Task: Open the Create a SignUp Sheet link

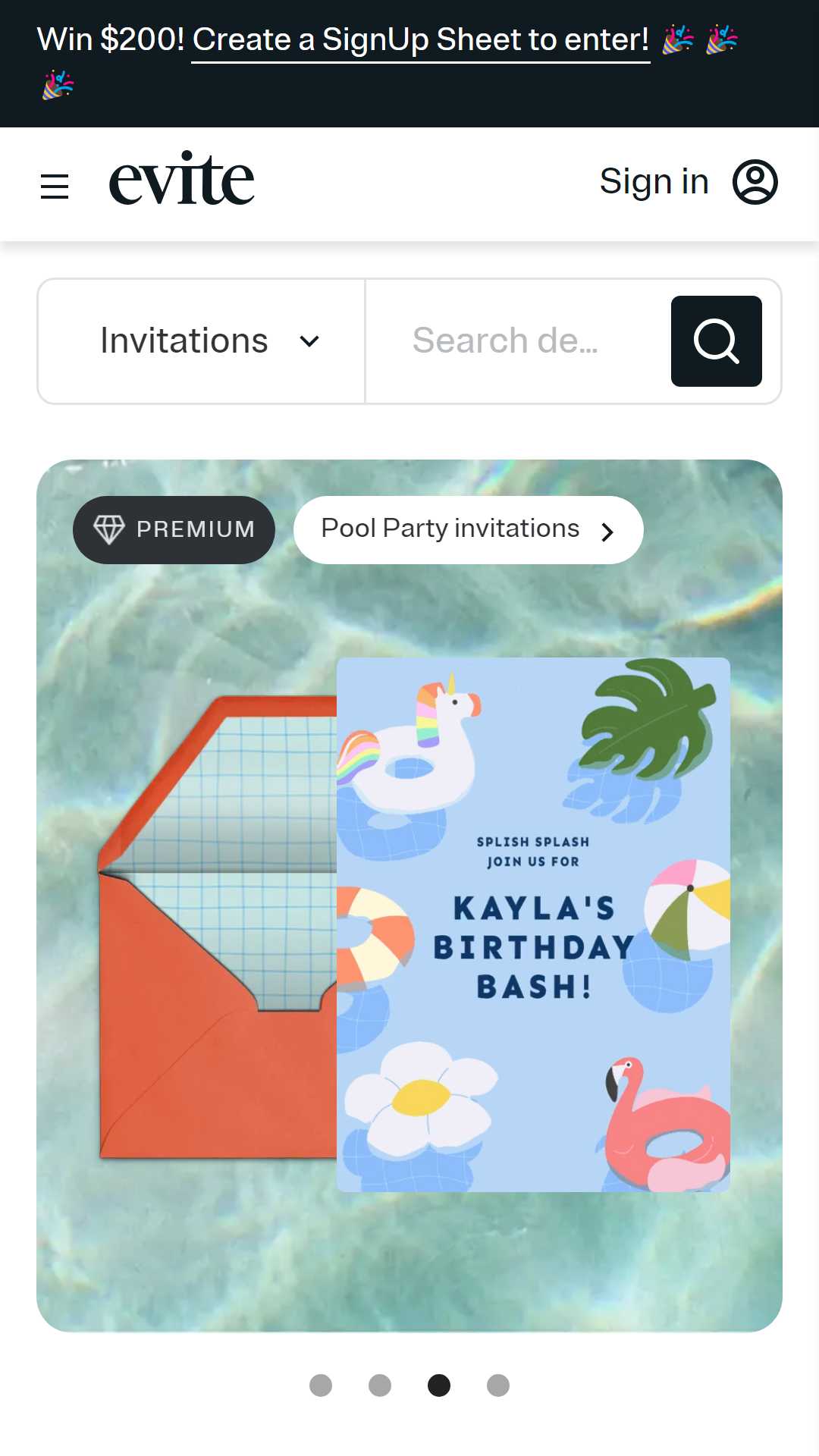Action: (420, 40)
